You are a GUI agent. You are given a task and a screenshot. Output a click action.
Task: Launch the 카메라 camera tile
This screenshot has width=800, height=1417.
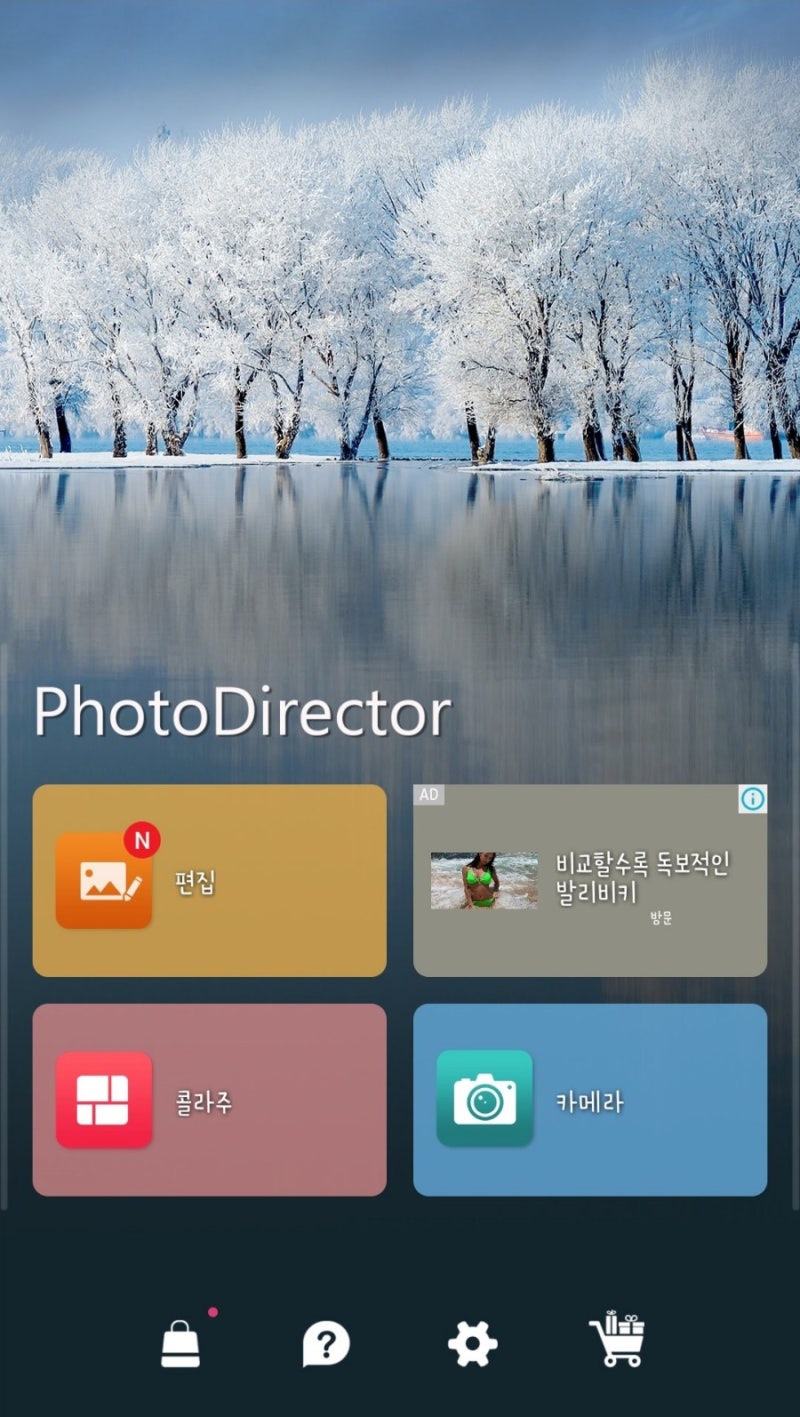coord(590,1100)
